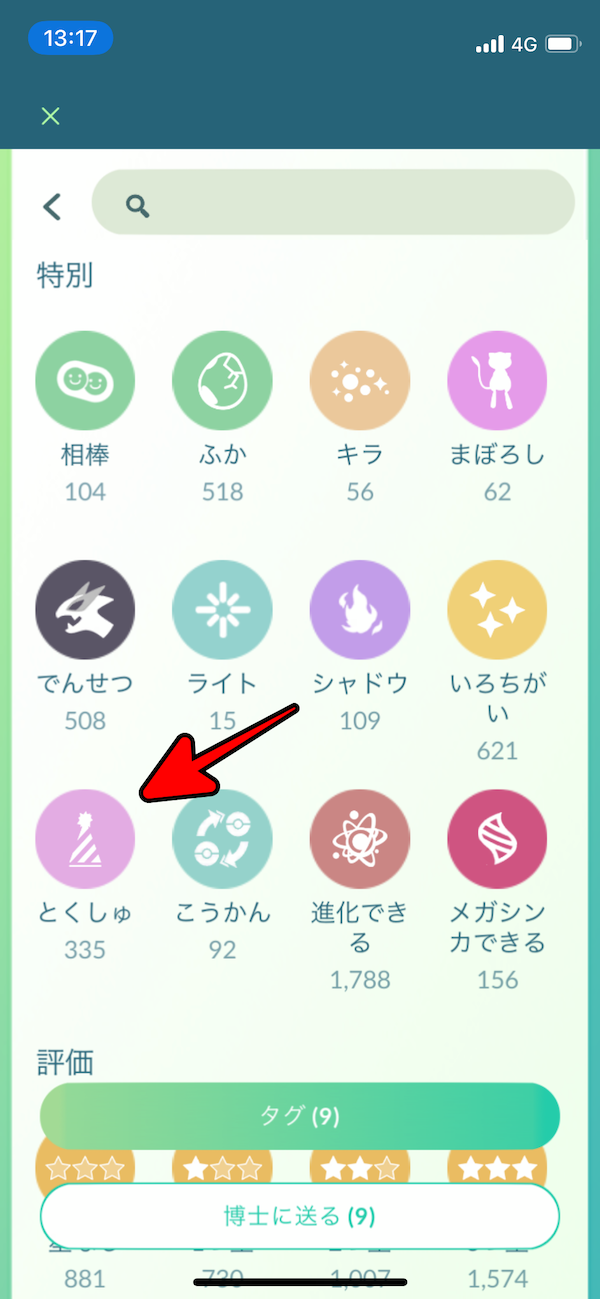Select the シャドウ shadow filter
This screenshot has width=600, height=1299.
pos(360,610)
